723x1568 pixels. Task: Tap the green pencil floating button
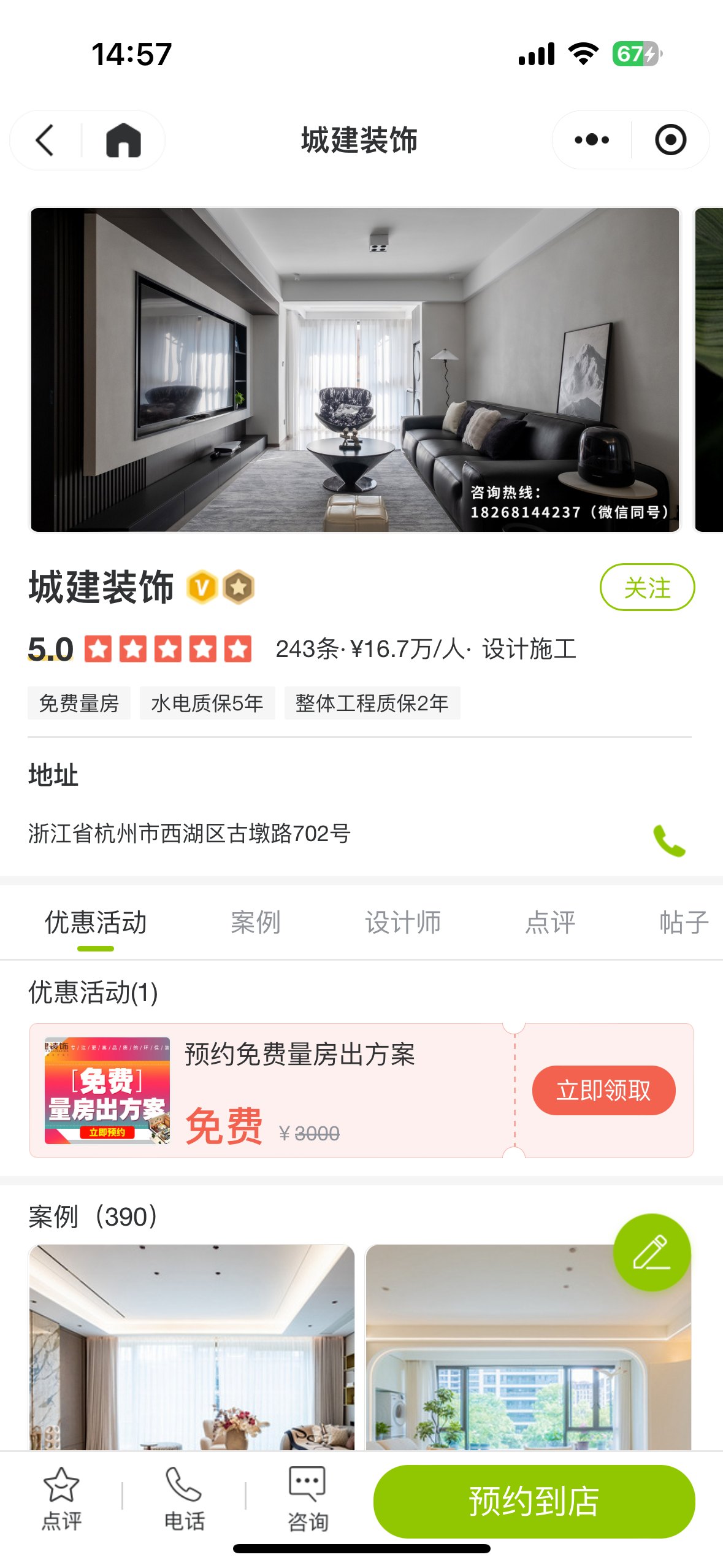651,1252
